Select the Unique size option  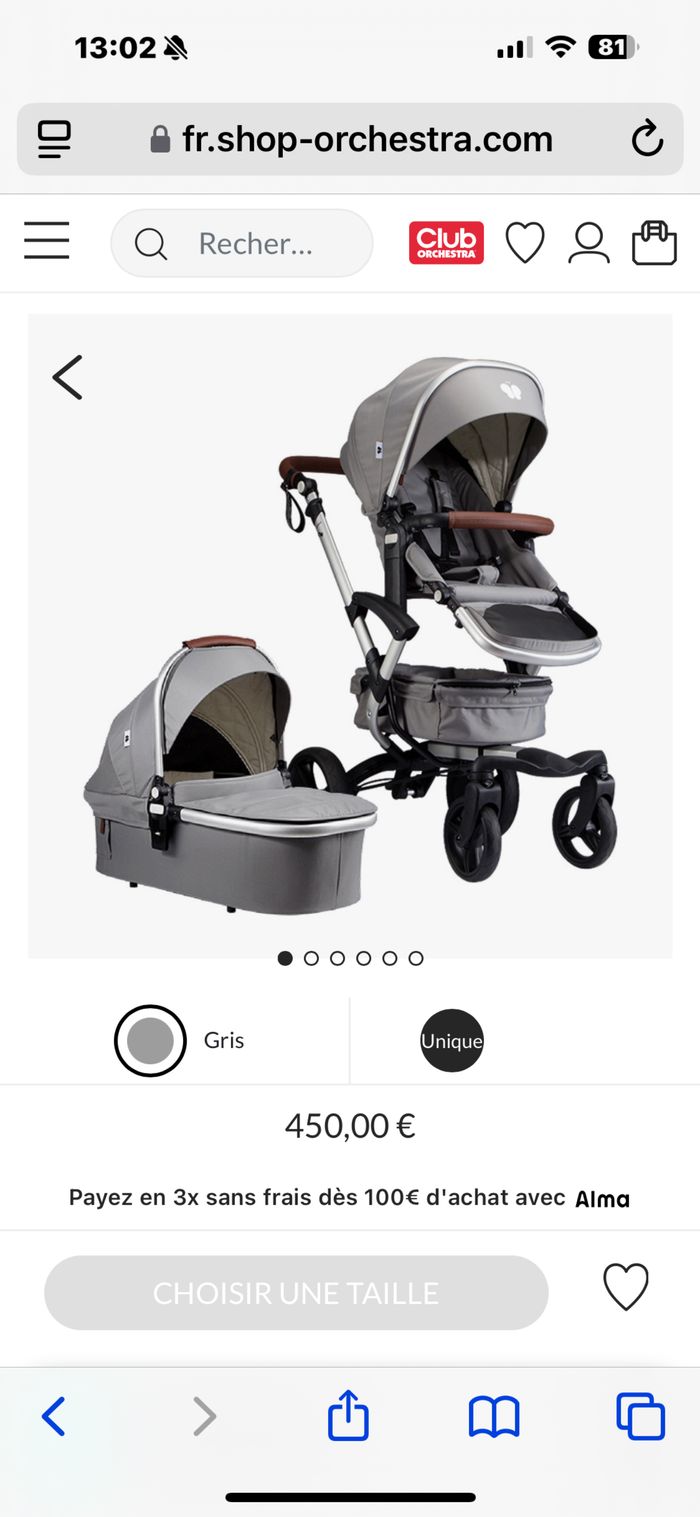tap(452, 1041)
